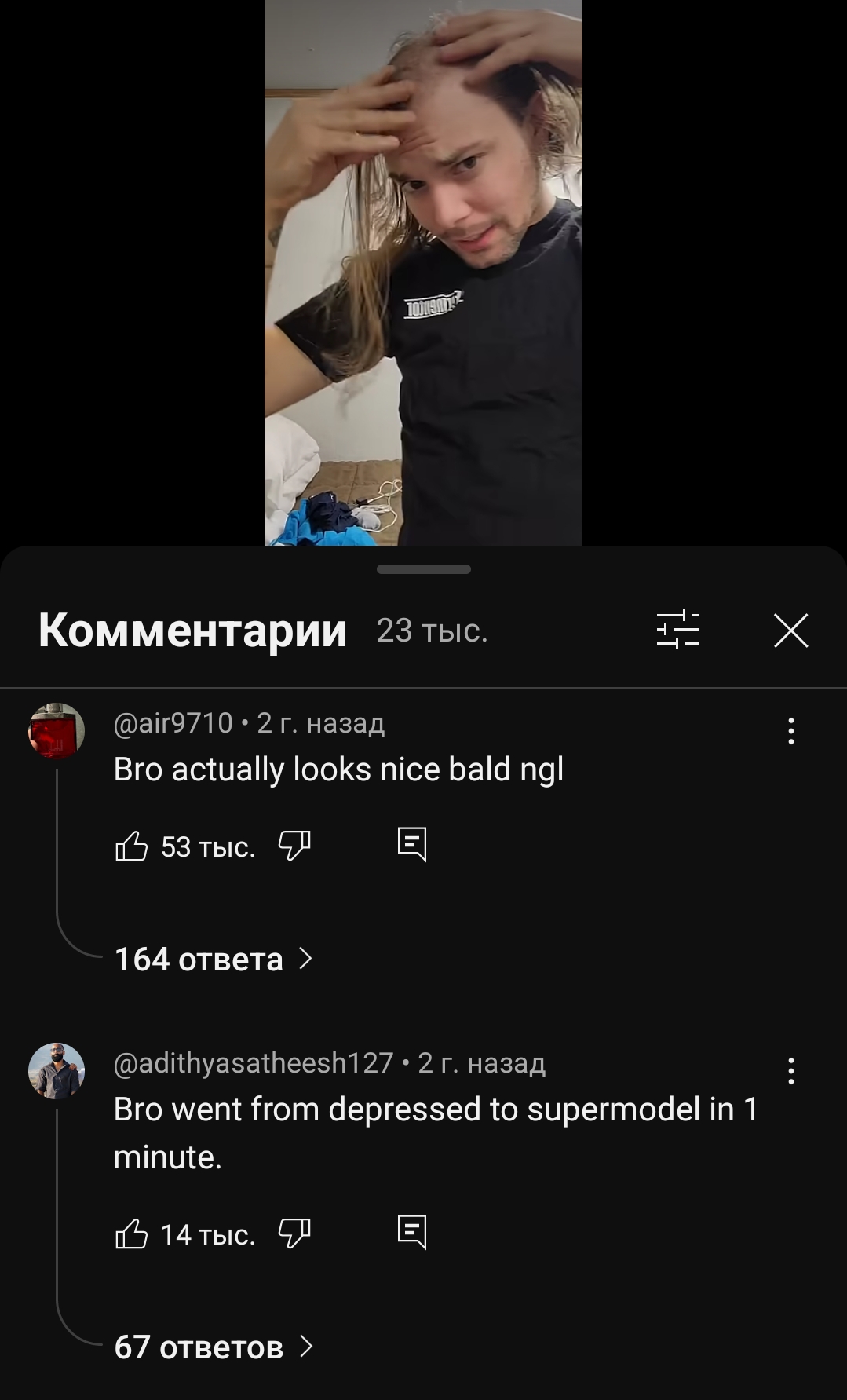Open the overflow menu for @air9710's comment
This screenshot has height=1400, width=847.
coord(791,731)
